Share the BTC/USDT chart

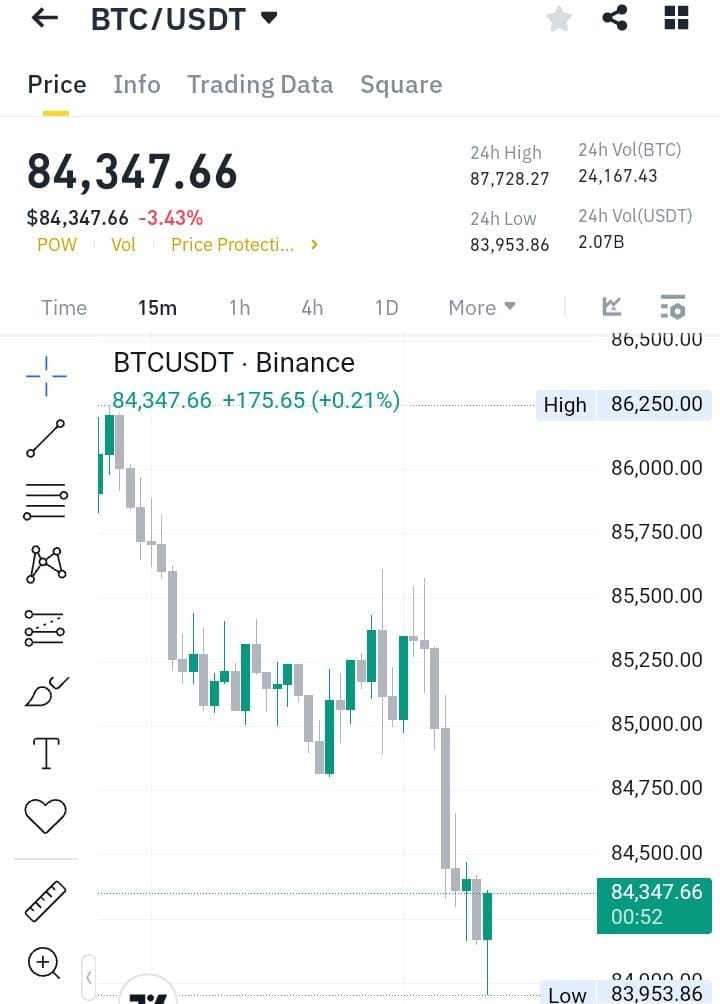tap(613, 18)
